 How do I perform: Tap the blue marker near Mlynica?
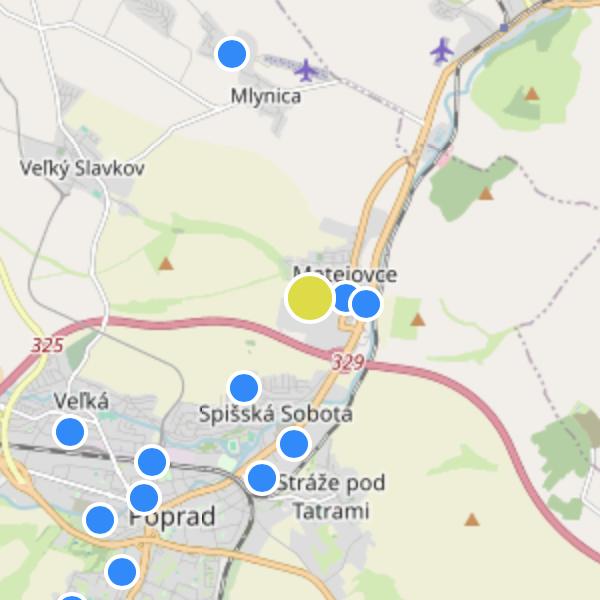tap(232, 53)
